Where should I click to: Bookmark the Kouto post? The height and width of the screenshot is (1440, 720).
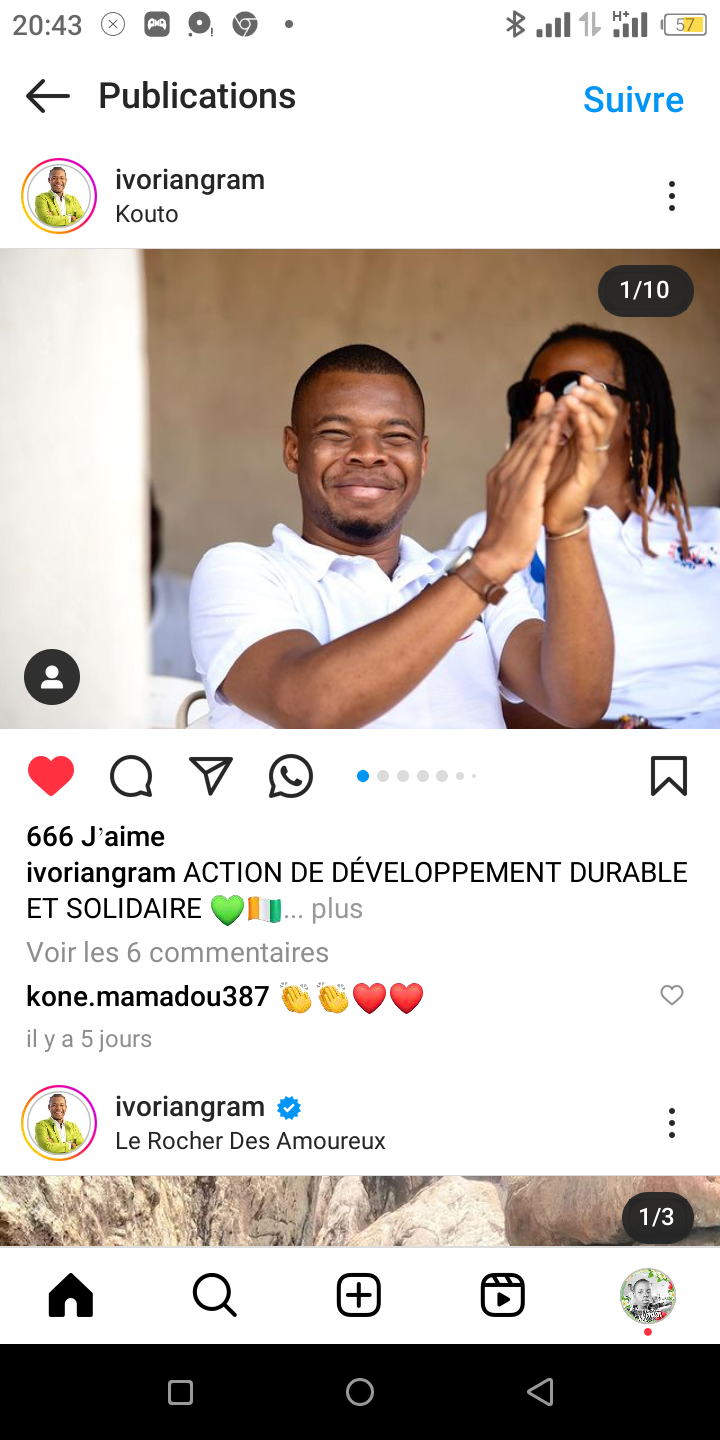pyautogui.click(x=668, y=776)
